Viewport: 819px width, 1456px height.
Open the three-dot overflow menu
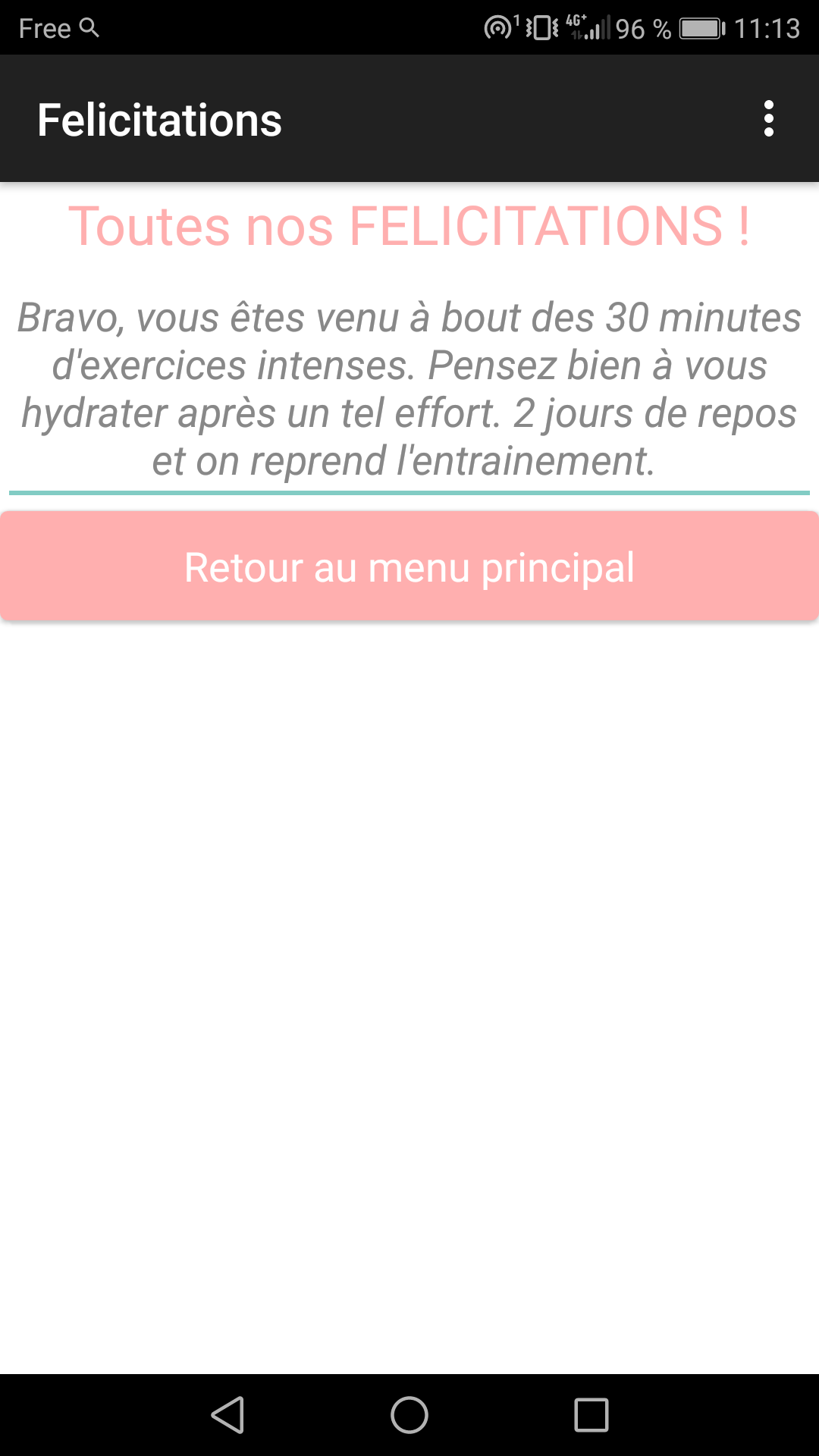click(768, 119)
